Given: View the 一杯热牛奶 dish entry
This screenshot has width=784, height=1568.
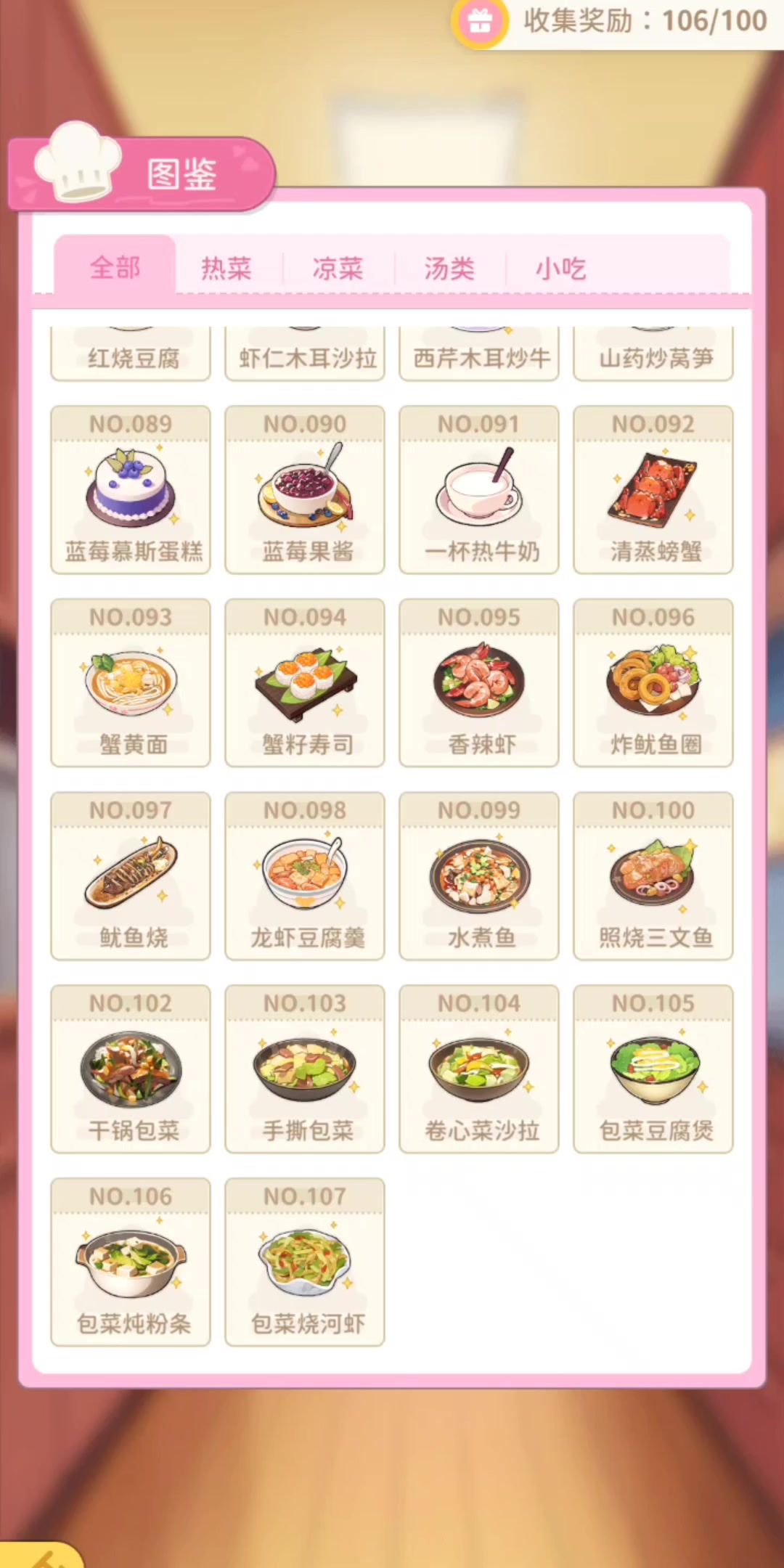Looking at the screenshot, I should [479, 490].
